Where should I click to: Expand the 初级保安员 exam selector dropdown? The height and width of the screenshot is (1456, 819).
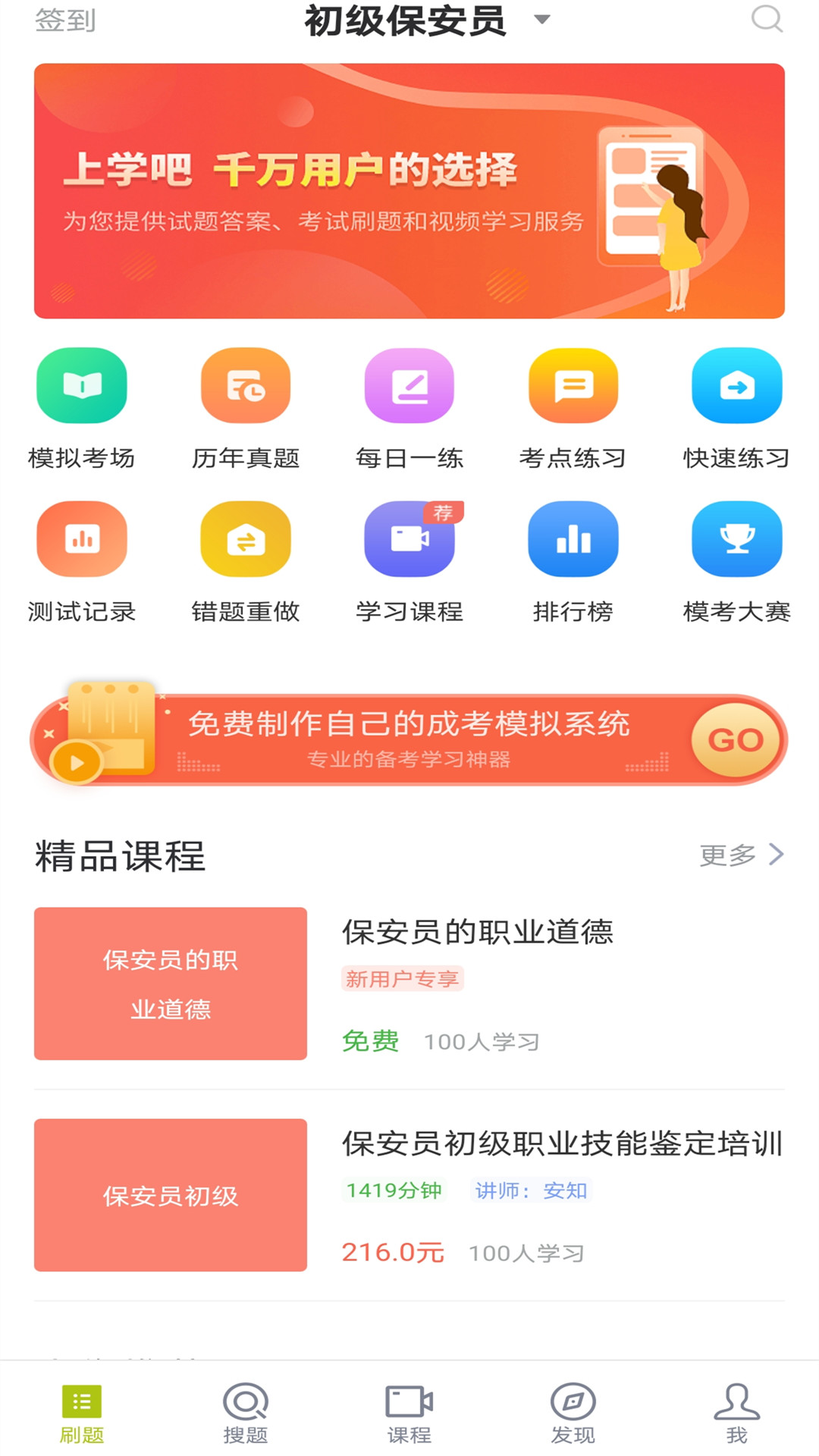pos(541,20)
